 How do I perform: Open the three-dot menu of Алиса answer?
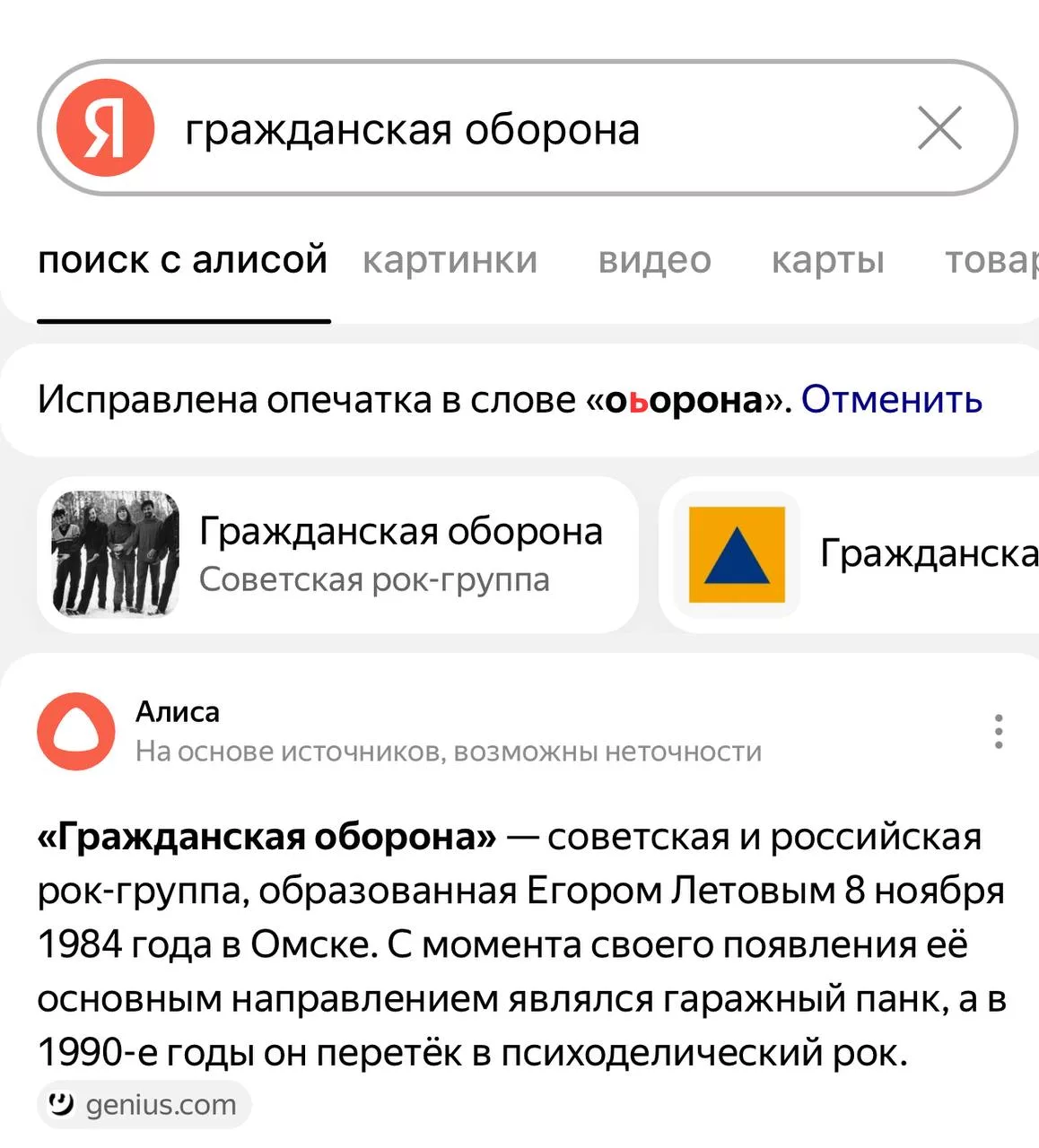998,732
